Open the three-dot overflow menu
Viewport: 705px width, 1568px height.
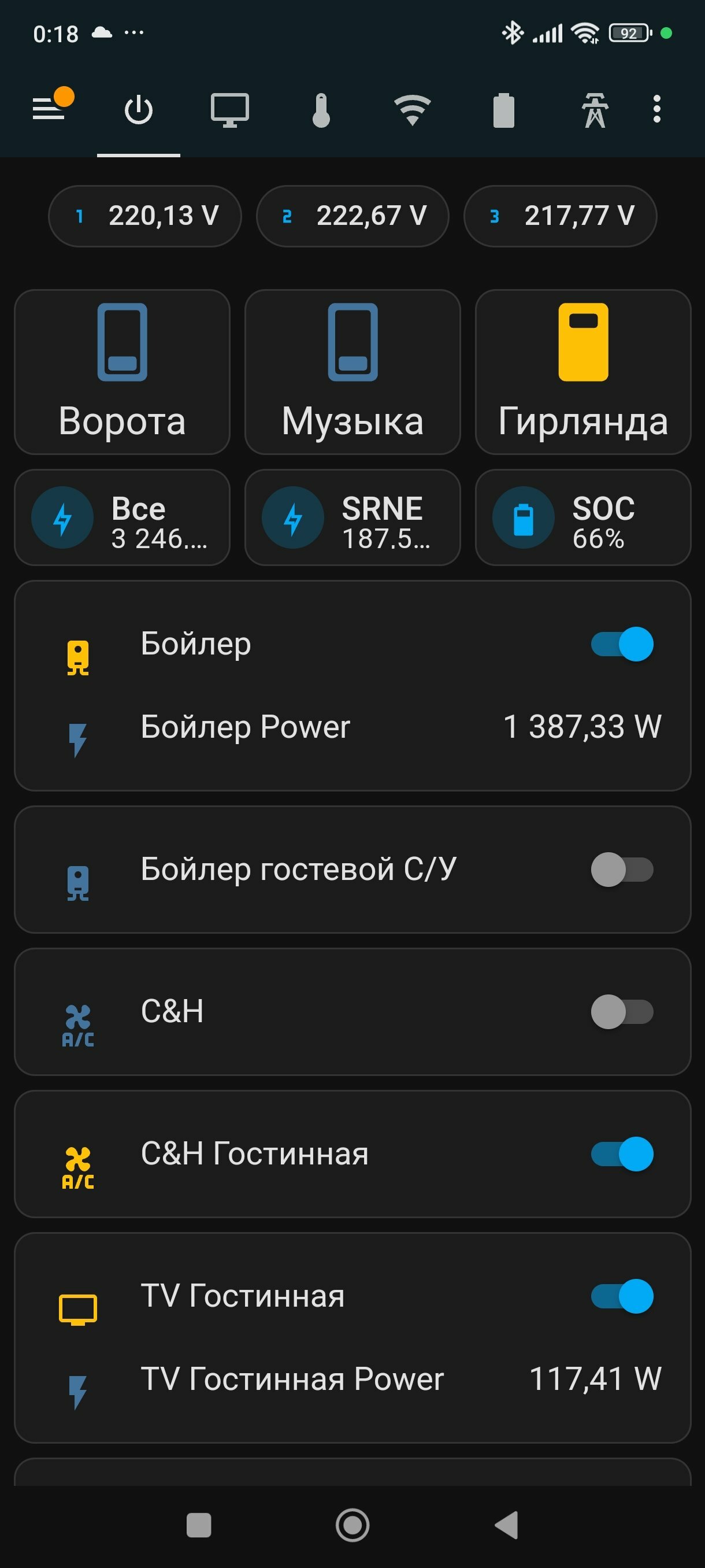coord(656,109)
